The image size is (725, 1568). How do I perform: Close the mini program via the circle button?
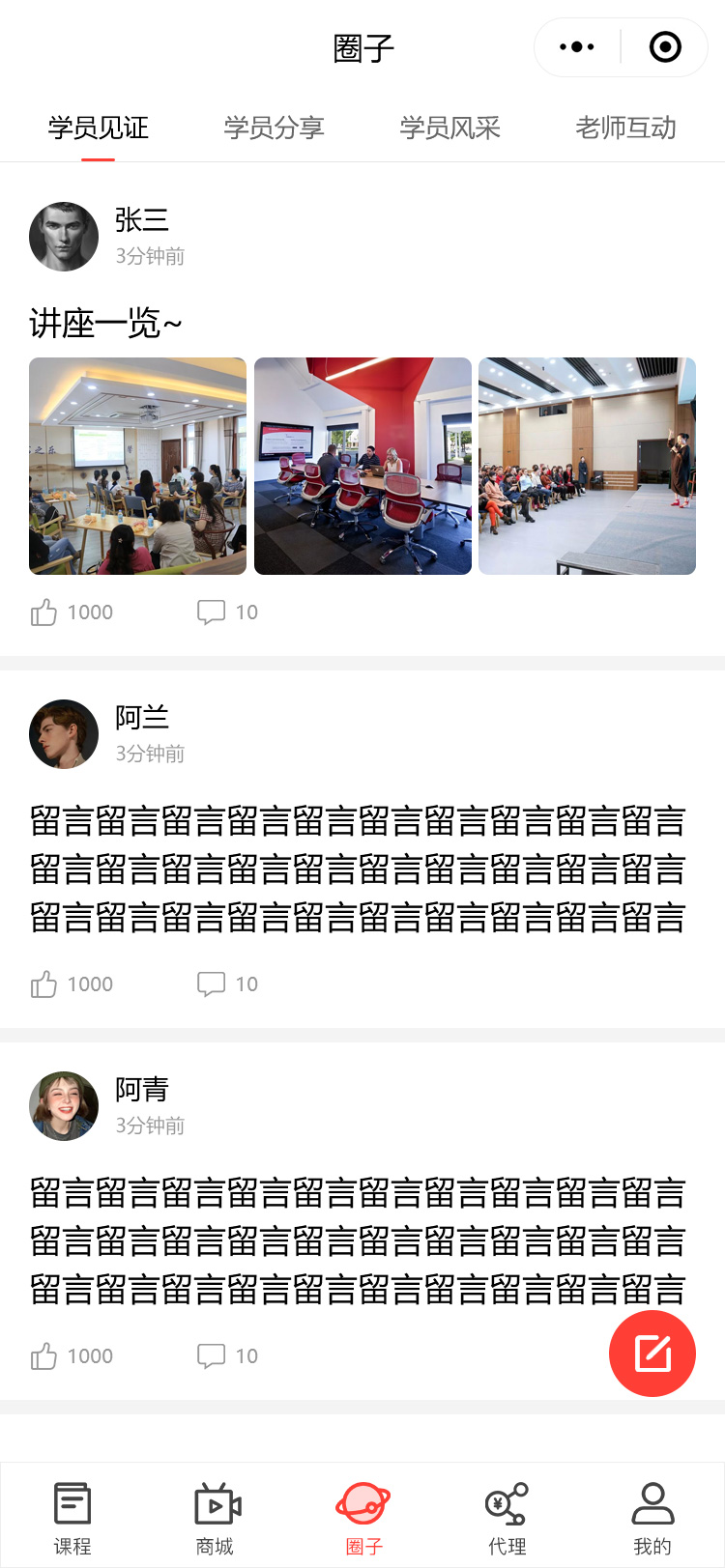[x=665, y=46]
